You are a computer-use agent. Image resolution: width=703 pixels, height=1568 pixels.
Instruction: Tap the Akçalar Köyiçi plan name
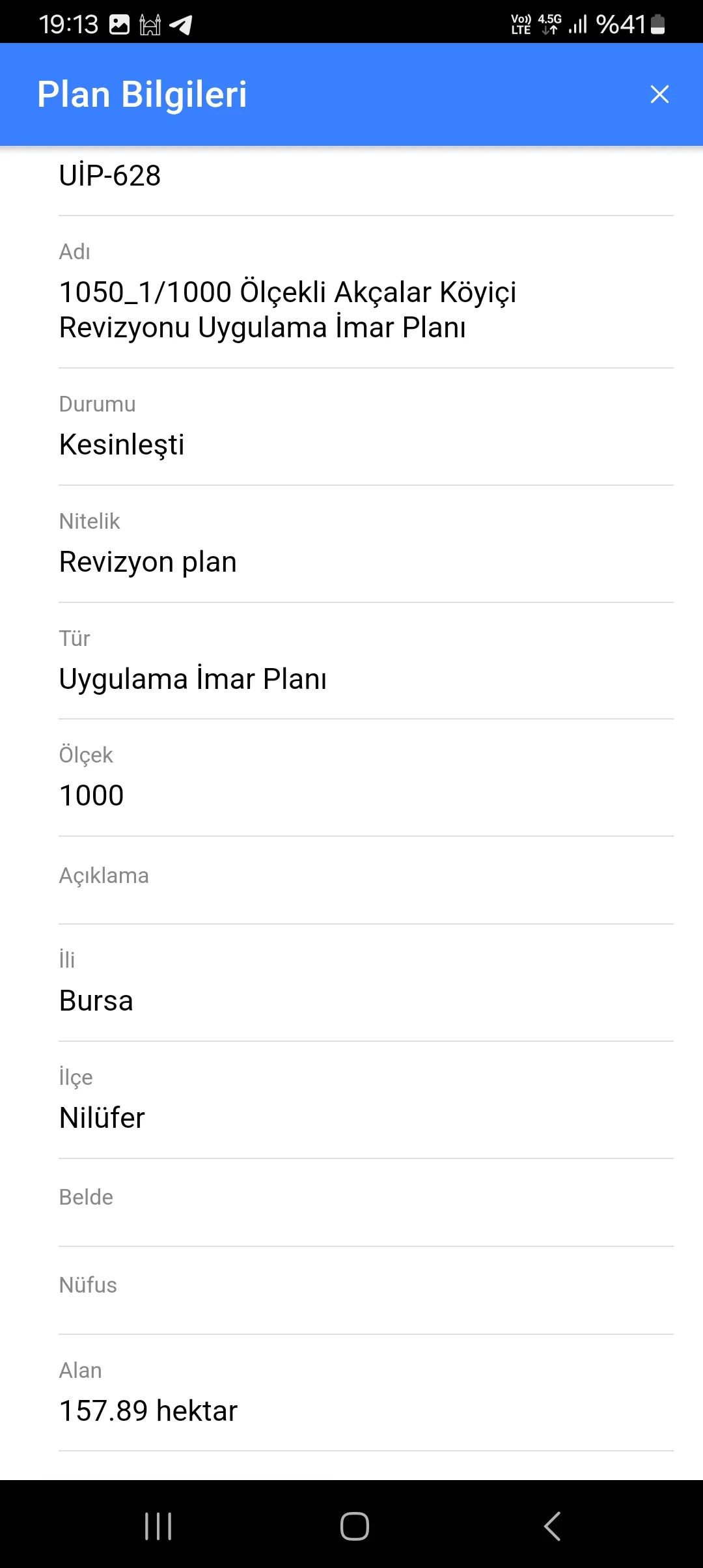pyautogui.click(x=286, y=311)
